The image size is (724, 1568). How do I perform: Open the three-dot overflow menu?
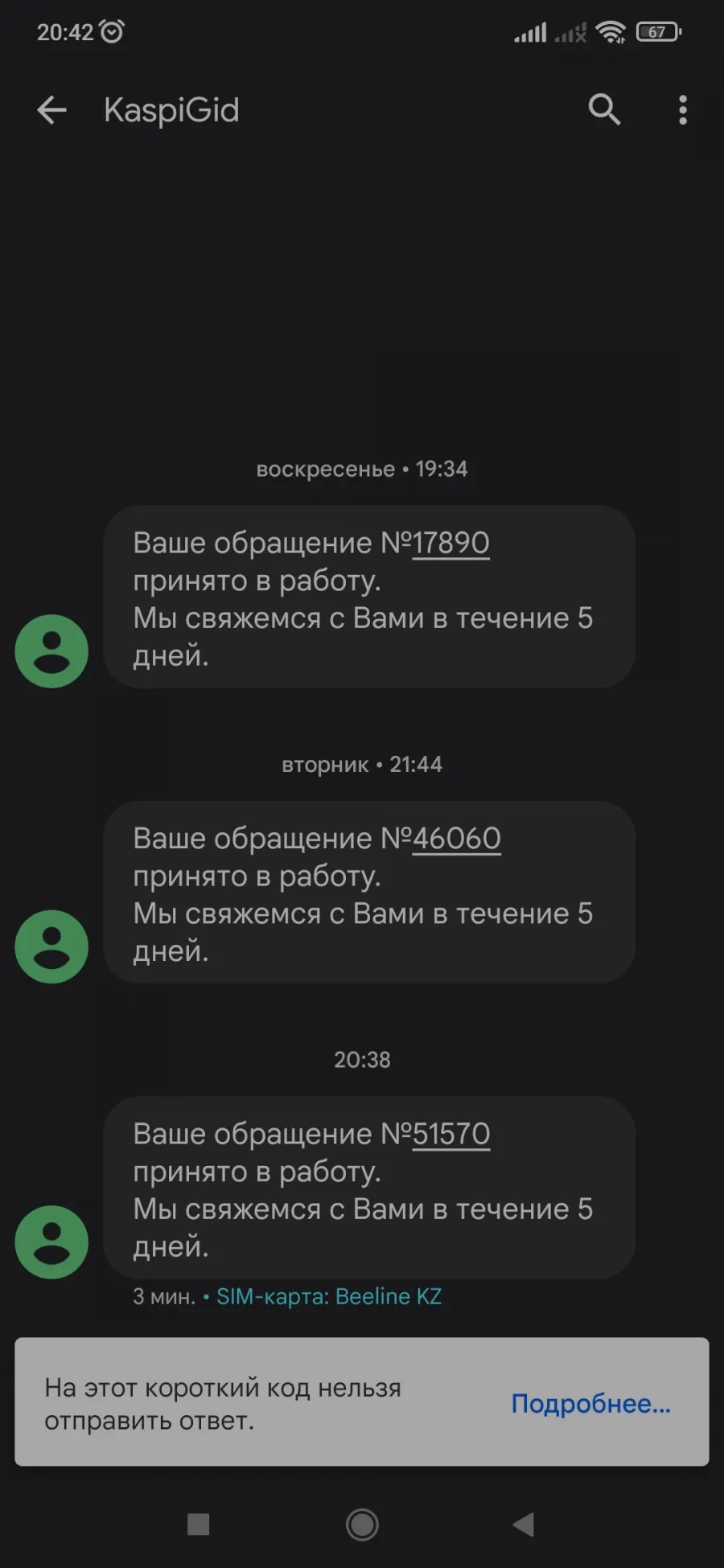click(683, 110)
